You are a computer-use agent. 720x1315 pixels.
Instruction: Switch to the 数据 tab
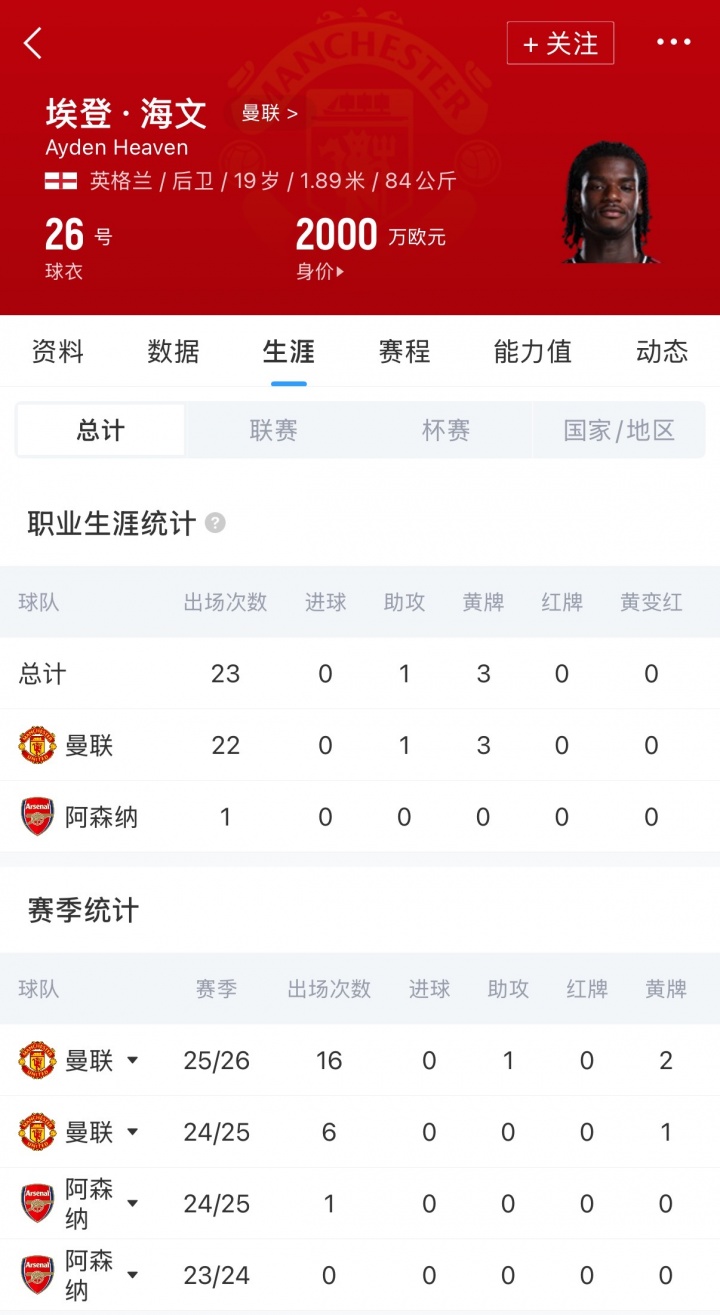click(x=174, y=351)
